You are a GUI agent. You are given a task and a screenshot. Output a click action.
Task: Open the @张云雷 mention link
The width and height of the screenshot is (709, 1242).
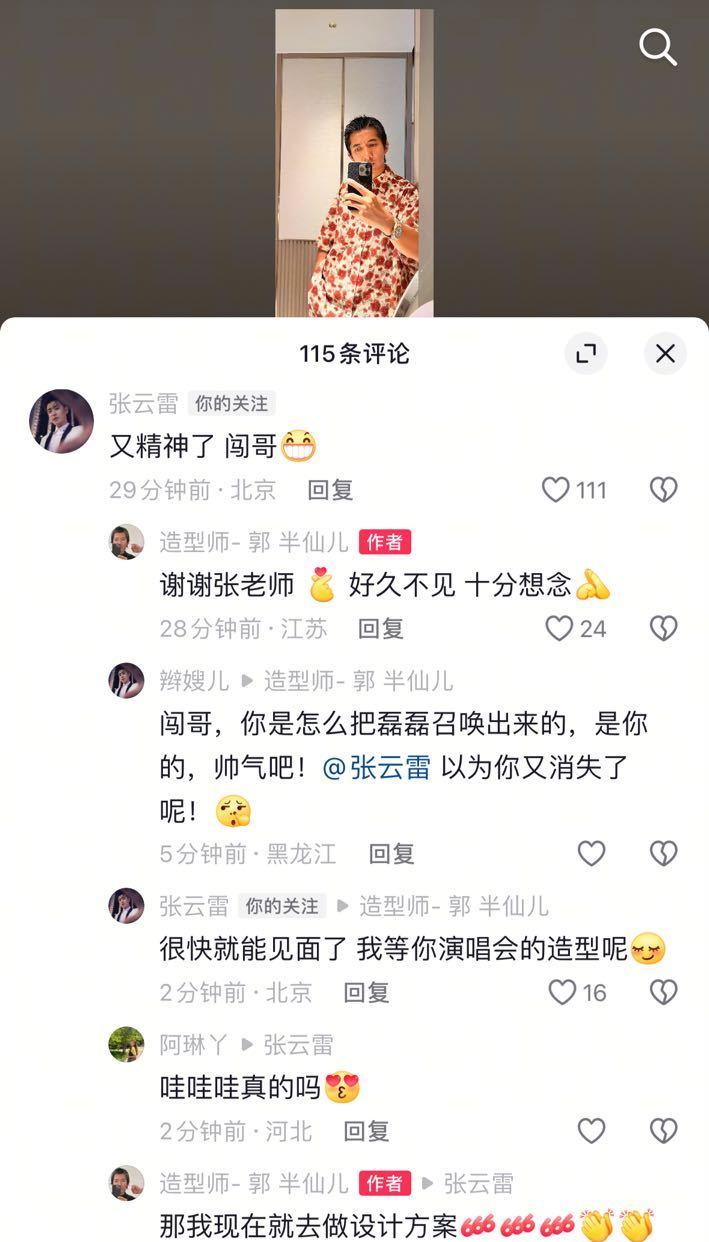[x=377, y=767]
